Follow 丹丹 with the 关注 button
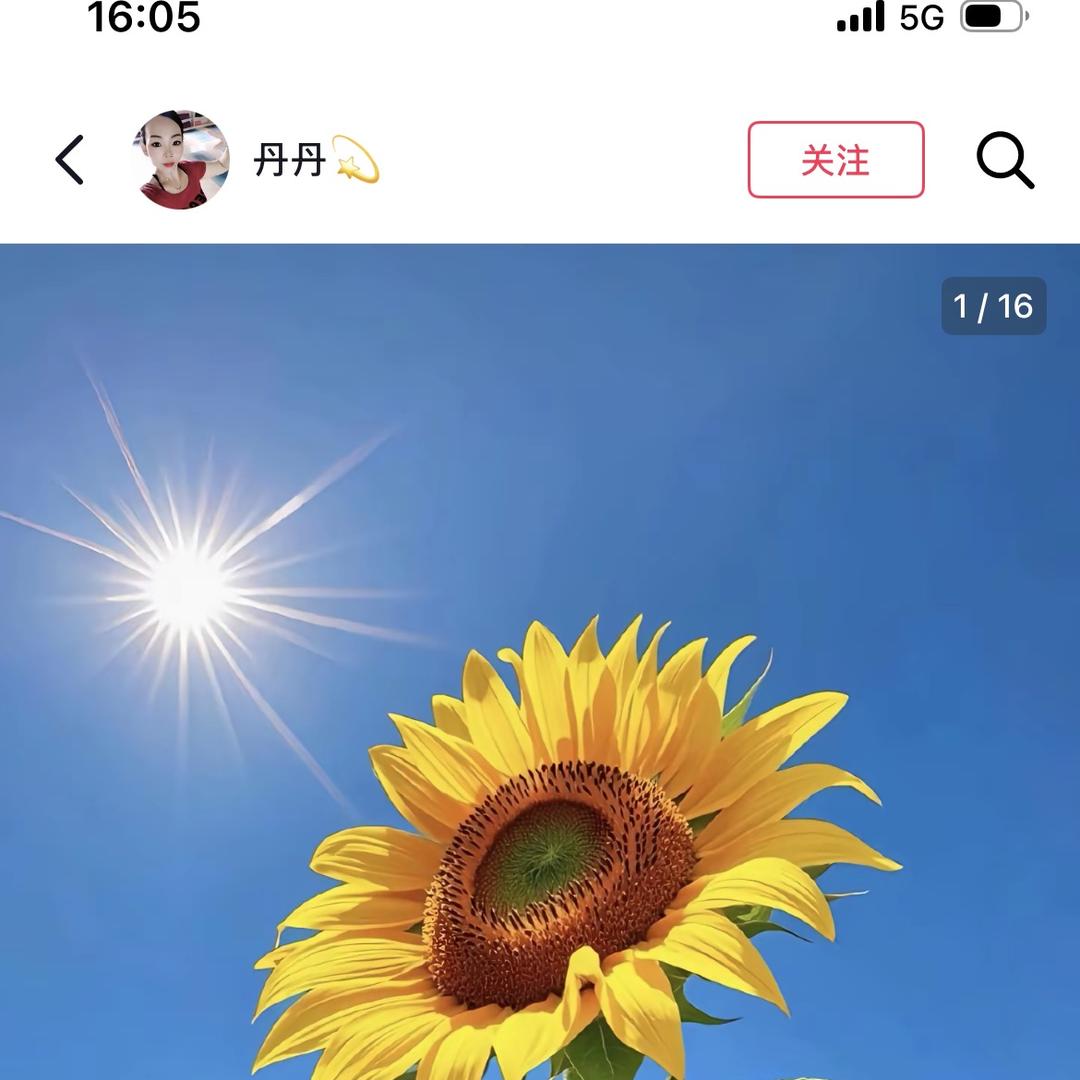The height and width of the screenshot is (1080, 1080). (x=835, y=160)
